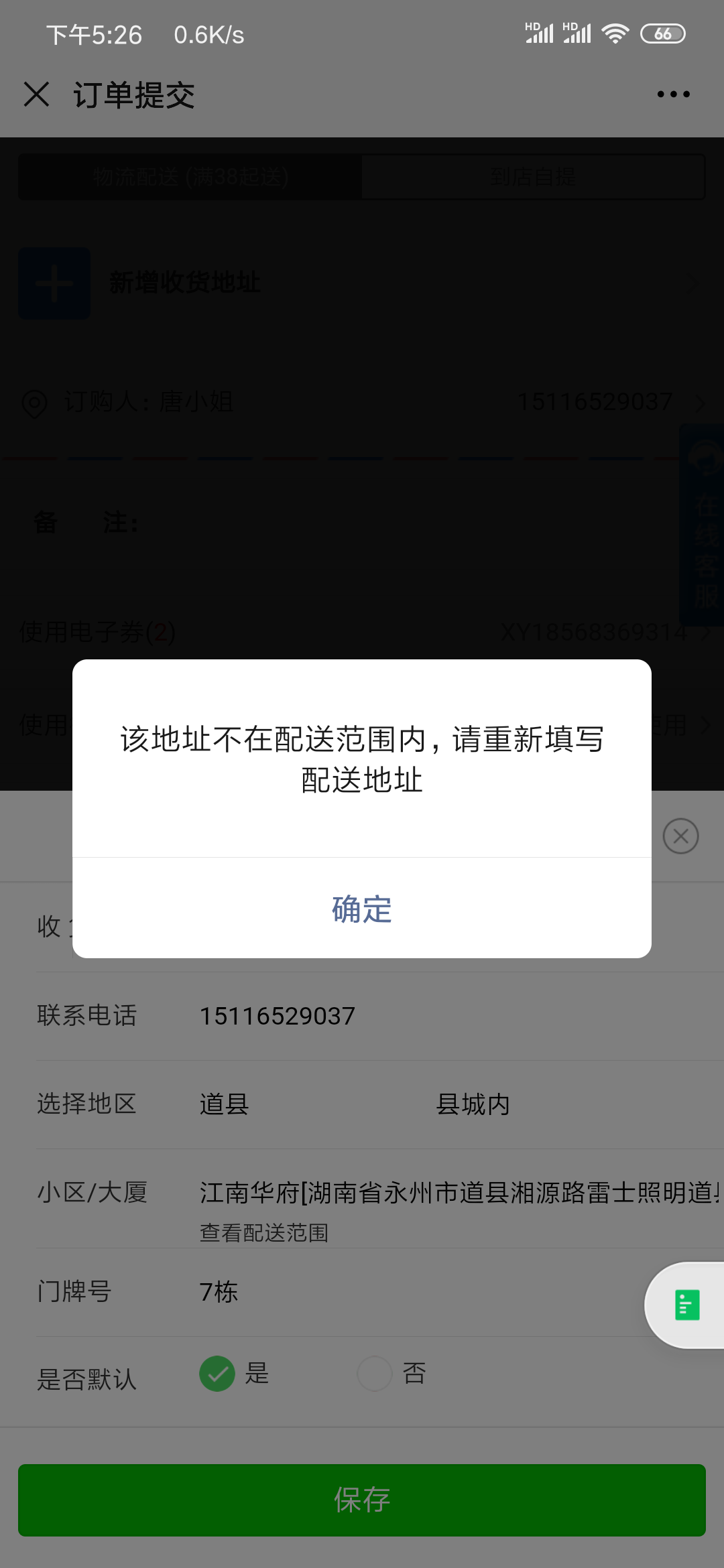Open the three-dot overflow menu

[x=673, y=94]
